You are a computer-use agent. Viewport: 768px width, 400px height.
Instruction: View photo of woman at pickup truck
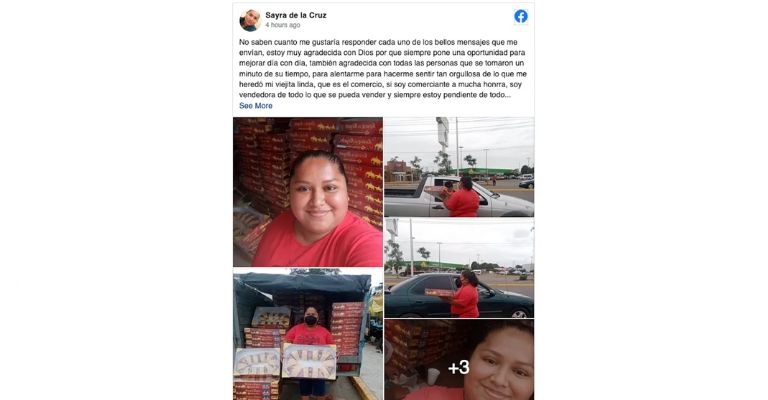pos(459,166)
